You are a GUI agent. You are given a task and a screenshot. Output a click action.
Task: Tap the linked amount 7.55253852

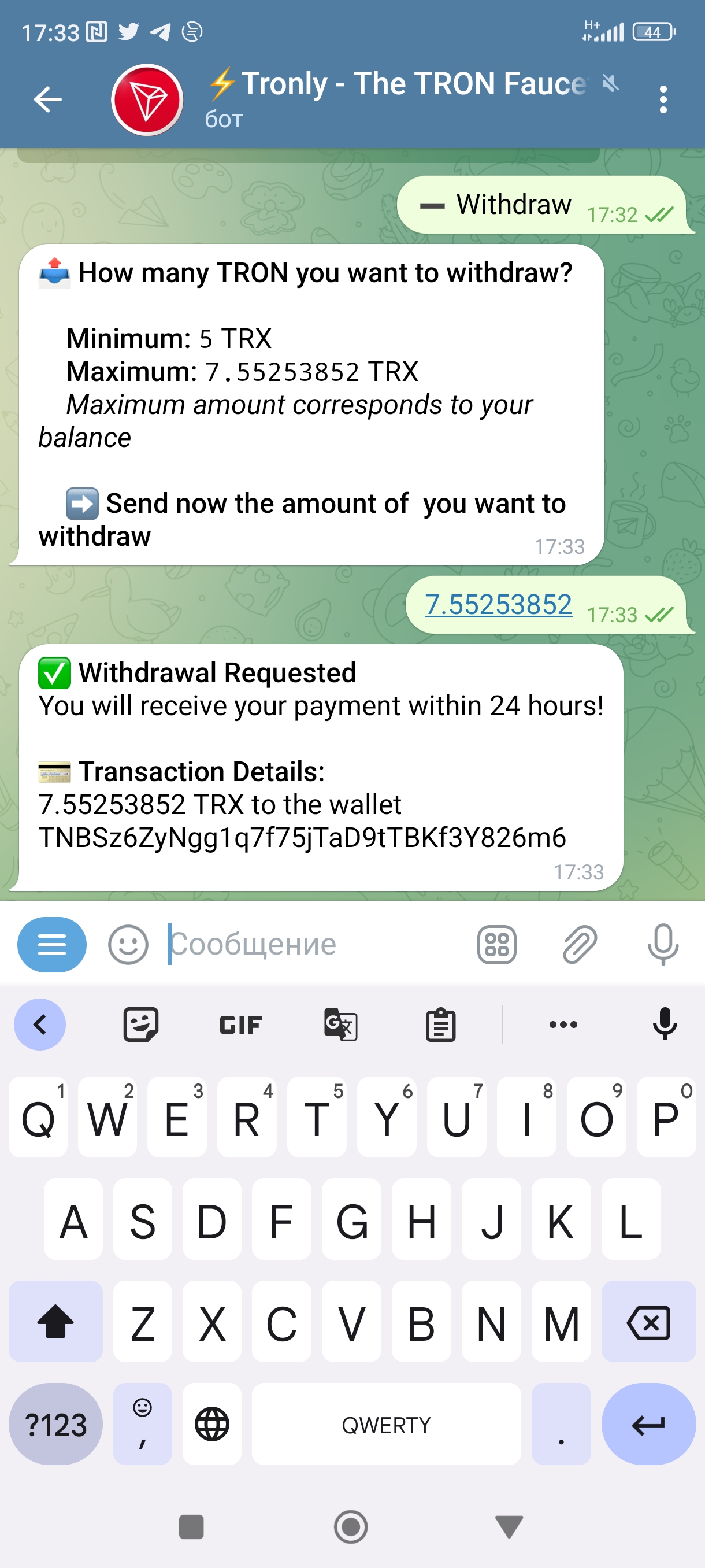498,604
